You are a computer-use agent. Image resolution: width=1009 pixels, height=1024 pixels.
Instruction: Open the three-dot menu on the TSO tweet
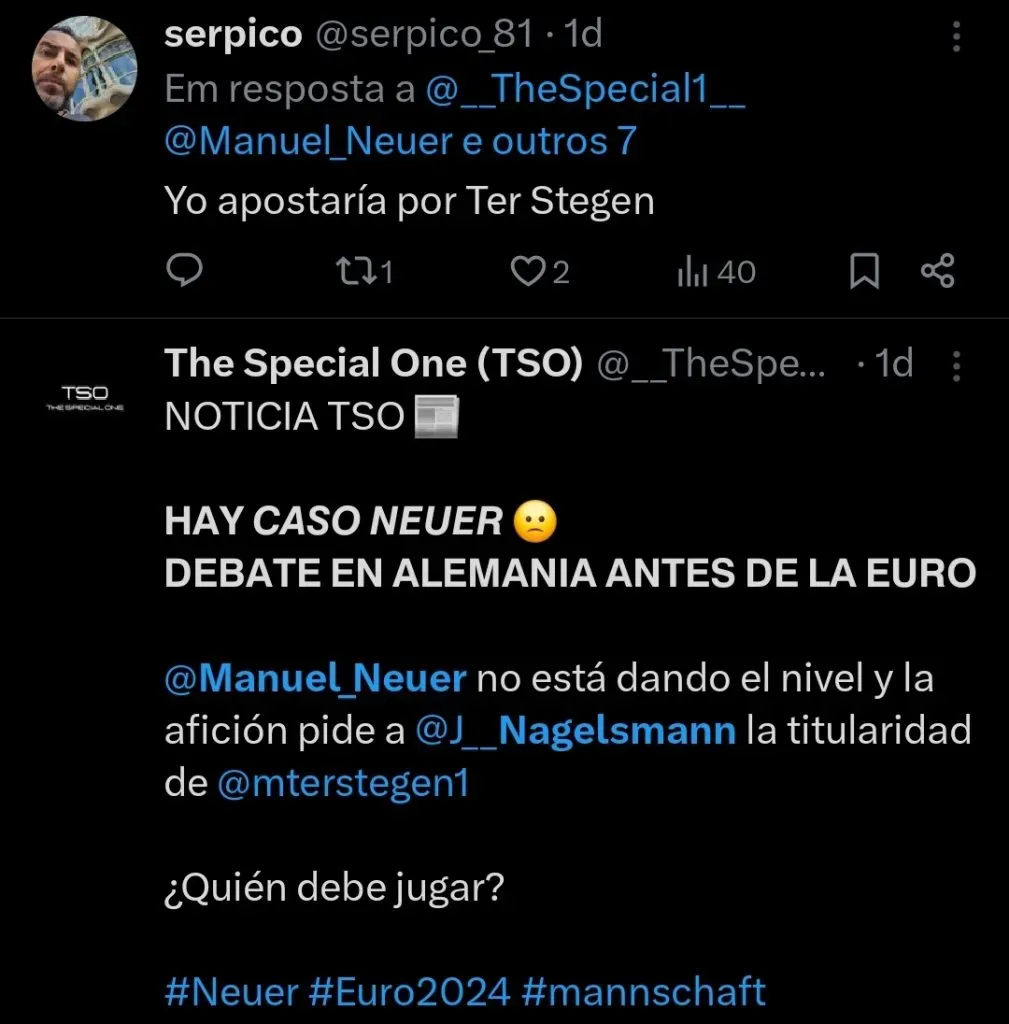[x=956, y=366]
